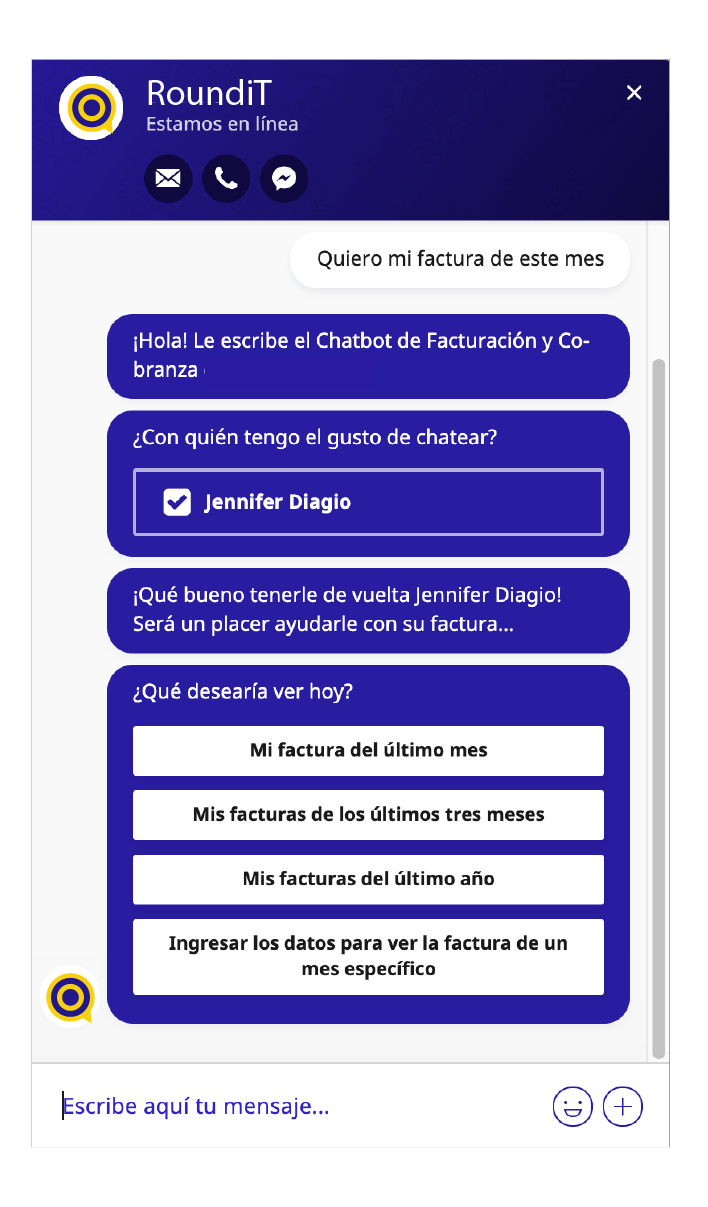The height and width of the screenshot is (1207, 708).
Task: Toggle the Jennifer Diagio checkbox
Action: click(177, 502)
